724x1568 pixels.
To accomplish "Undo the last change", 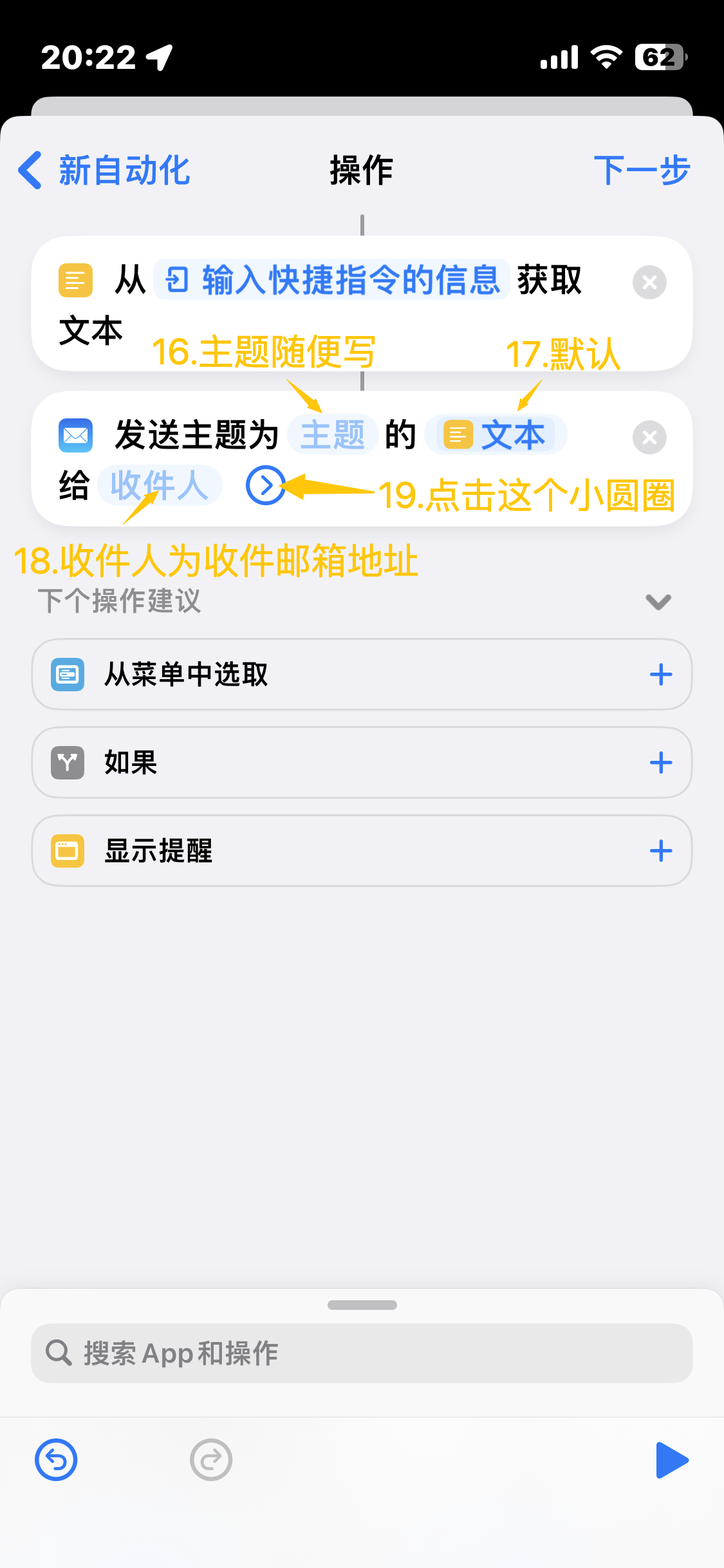I will point(56,1460).
